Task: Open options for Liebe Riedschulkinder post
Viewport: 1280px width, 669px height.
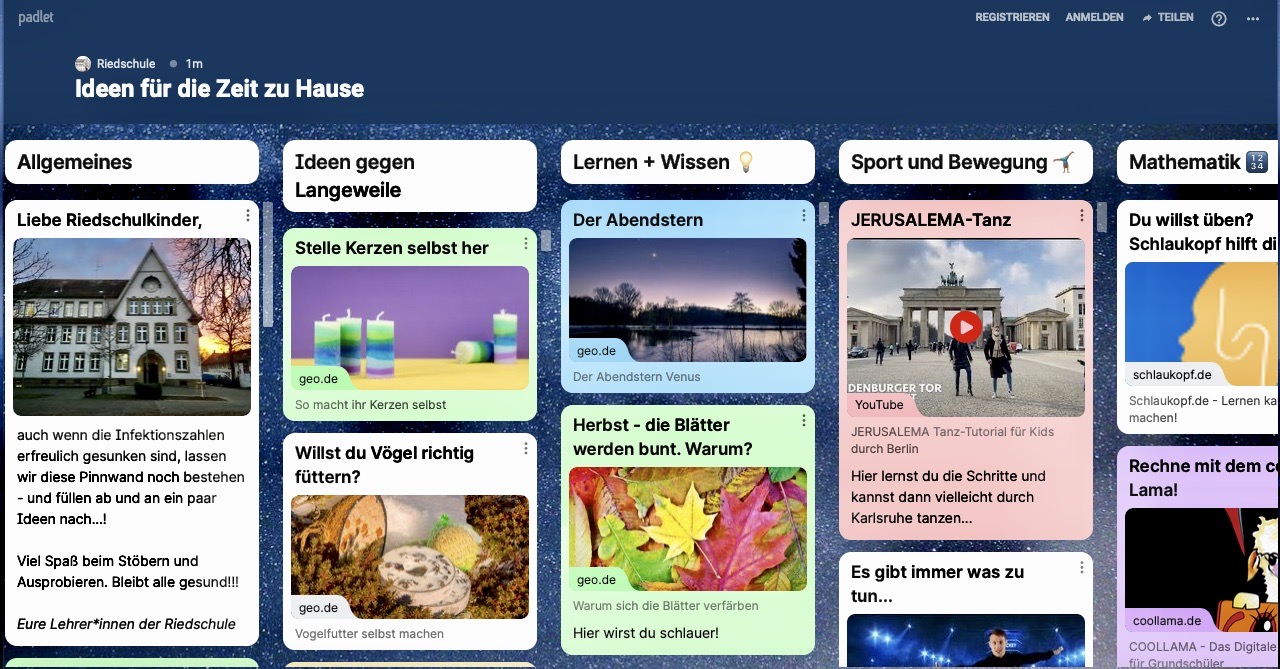Action: pyautogui.click(x=247, y=216)
